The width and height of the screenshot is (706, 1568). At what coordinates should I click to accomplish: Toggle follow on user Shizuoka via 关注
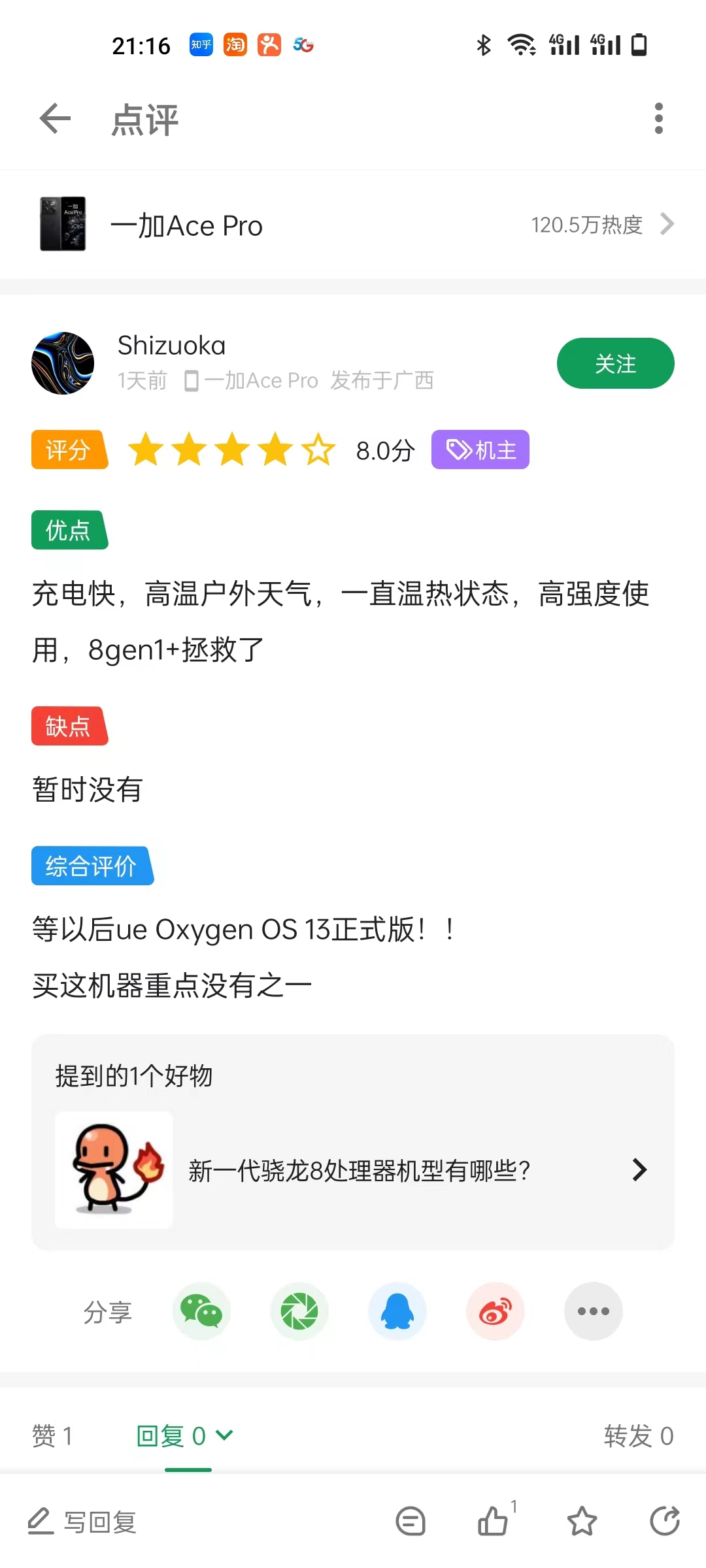[x=616, y=363]
